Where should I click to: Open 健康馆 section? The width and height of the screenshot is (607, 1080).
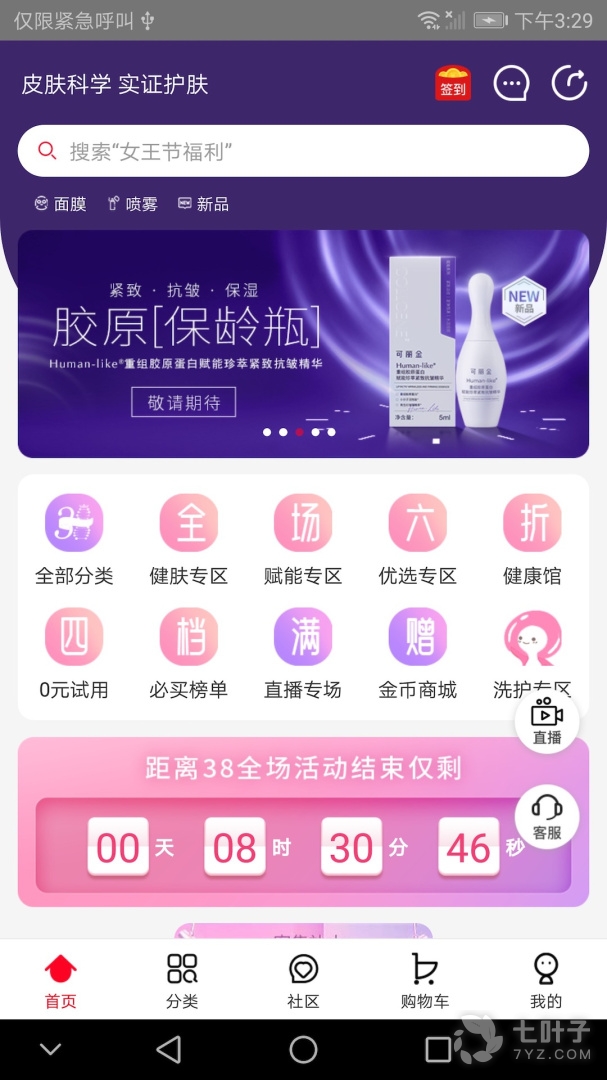[x=532, y=541]
